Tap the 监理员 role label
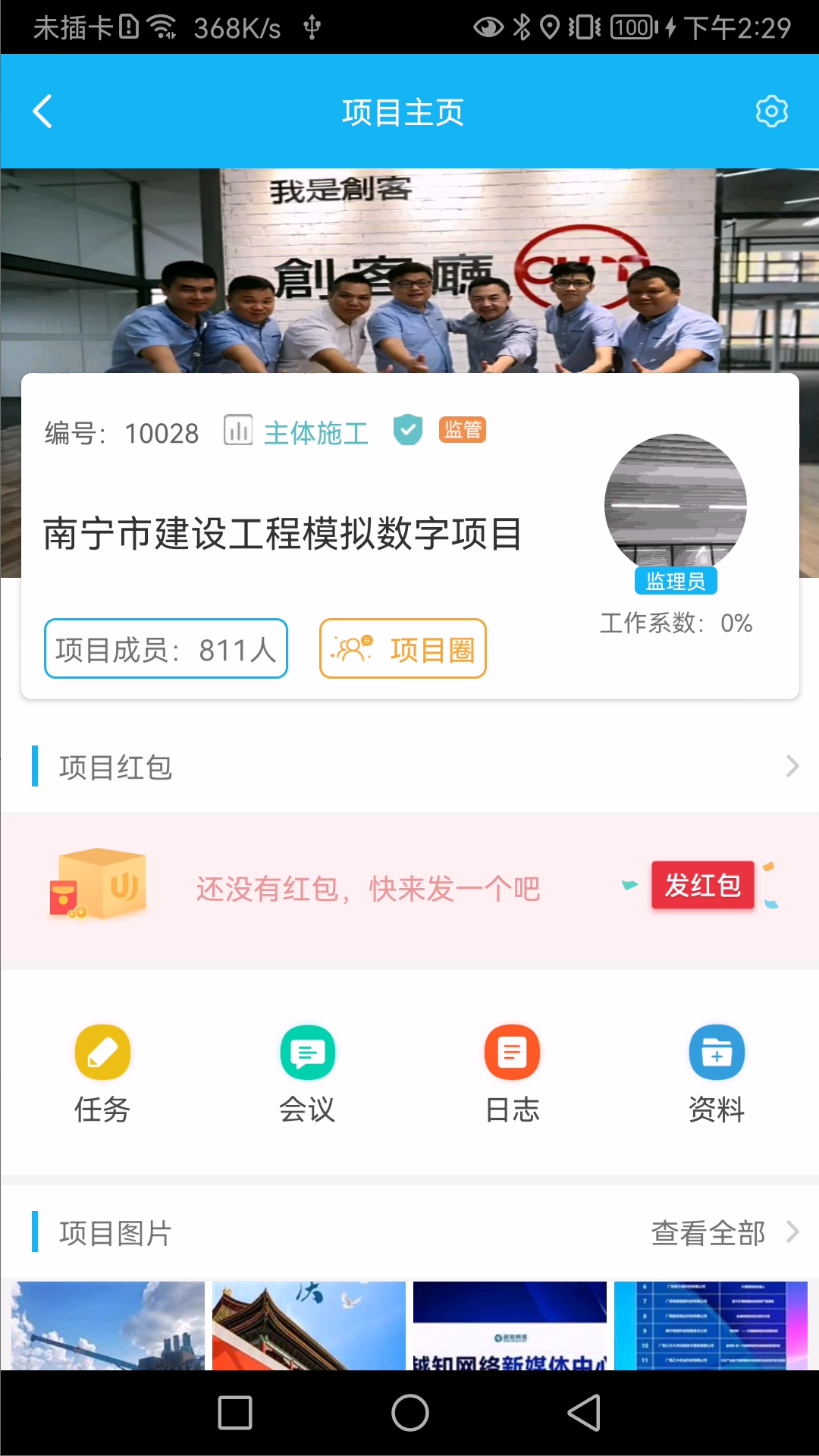Screen dimensions: 819x1456 click(x=675, y=581)
